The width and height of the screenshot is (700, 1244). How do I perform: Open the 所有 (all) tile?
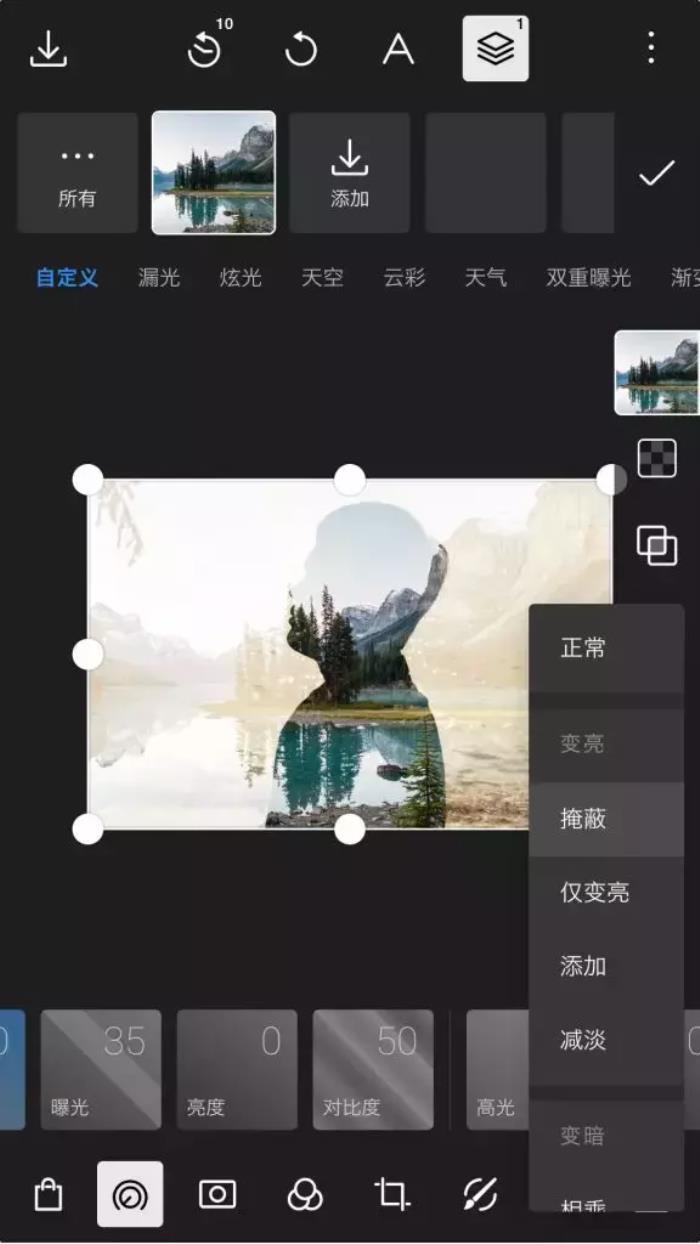pos(77,173)
